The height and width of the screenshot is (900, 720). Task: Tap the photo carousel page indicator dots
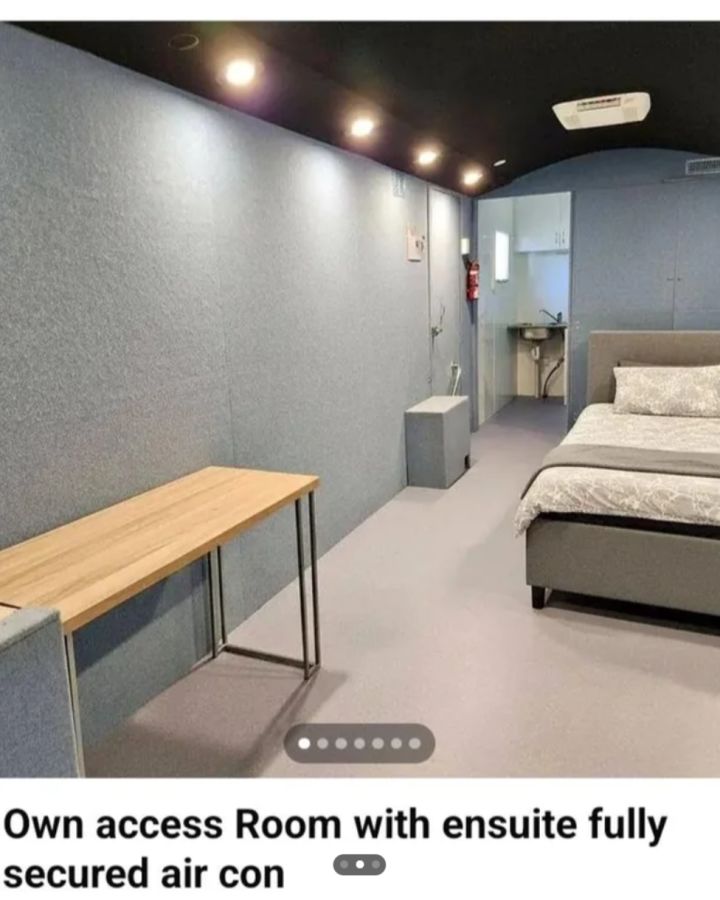(359, 743)
